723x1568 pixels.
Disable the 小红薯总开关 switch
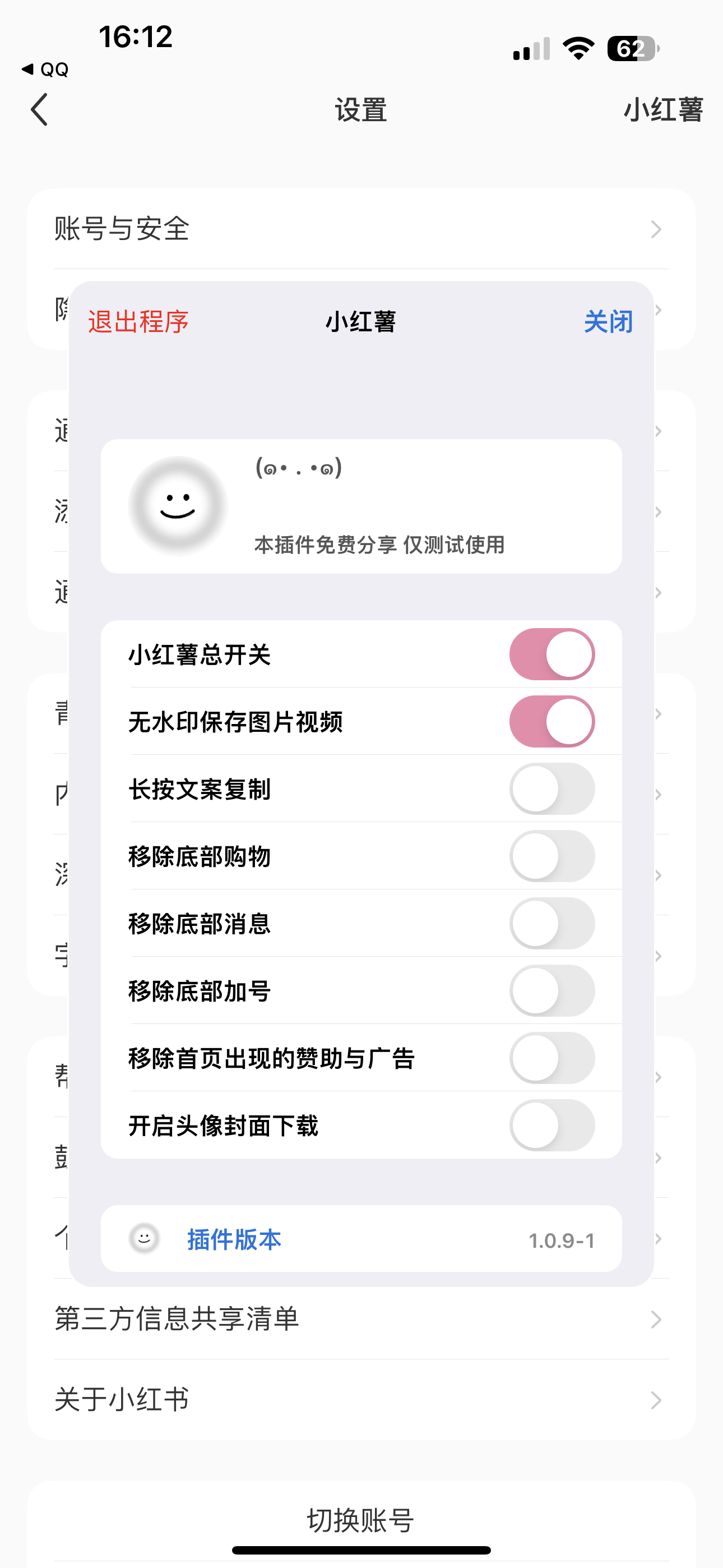point(553,653)
